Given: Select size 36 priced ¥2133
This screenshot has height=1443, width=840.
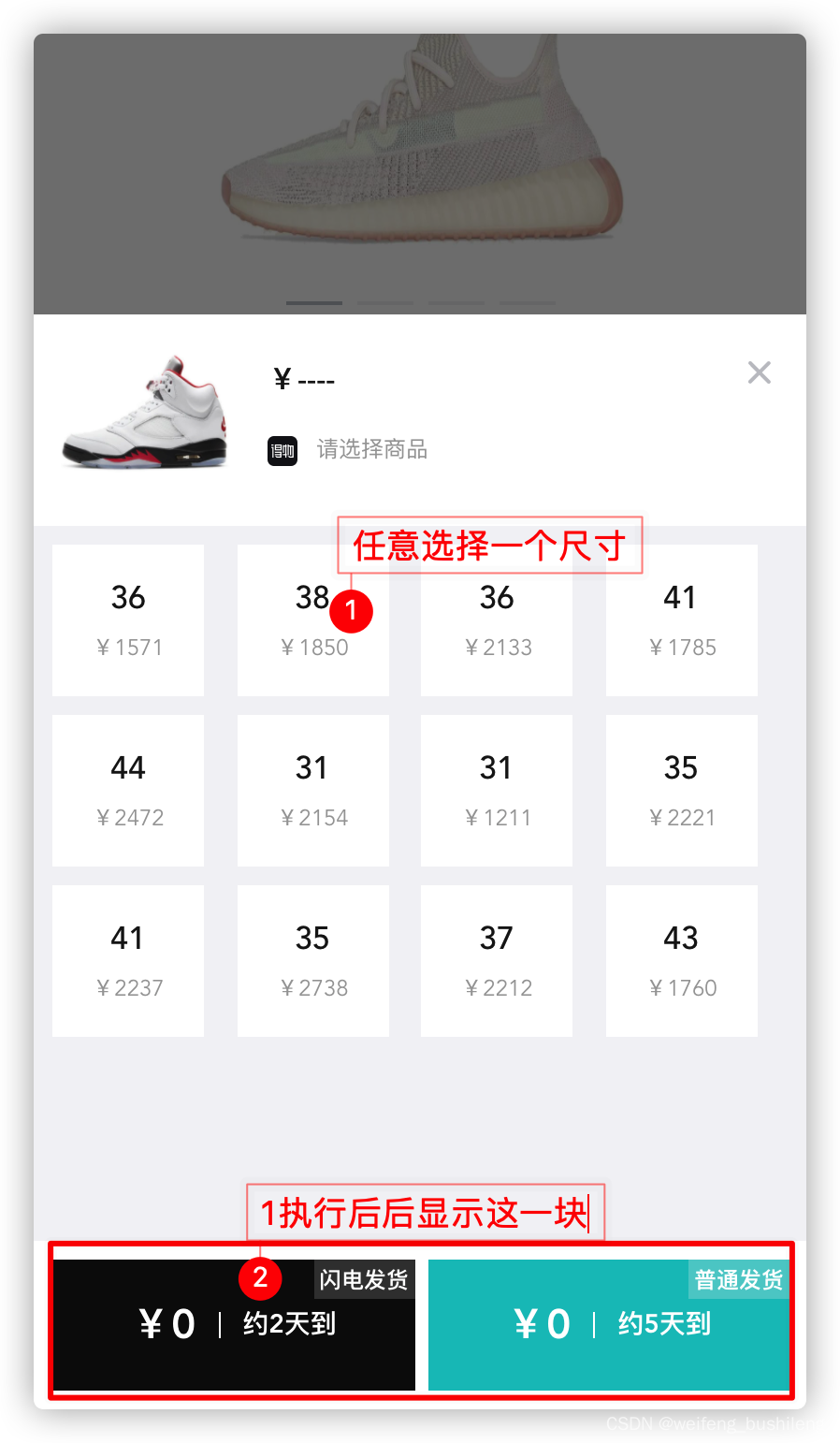Looking at the screenshot, I should pyautogui.click(x=496, y=619).
